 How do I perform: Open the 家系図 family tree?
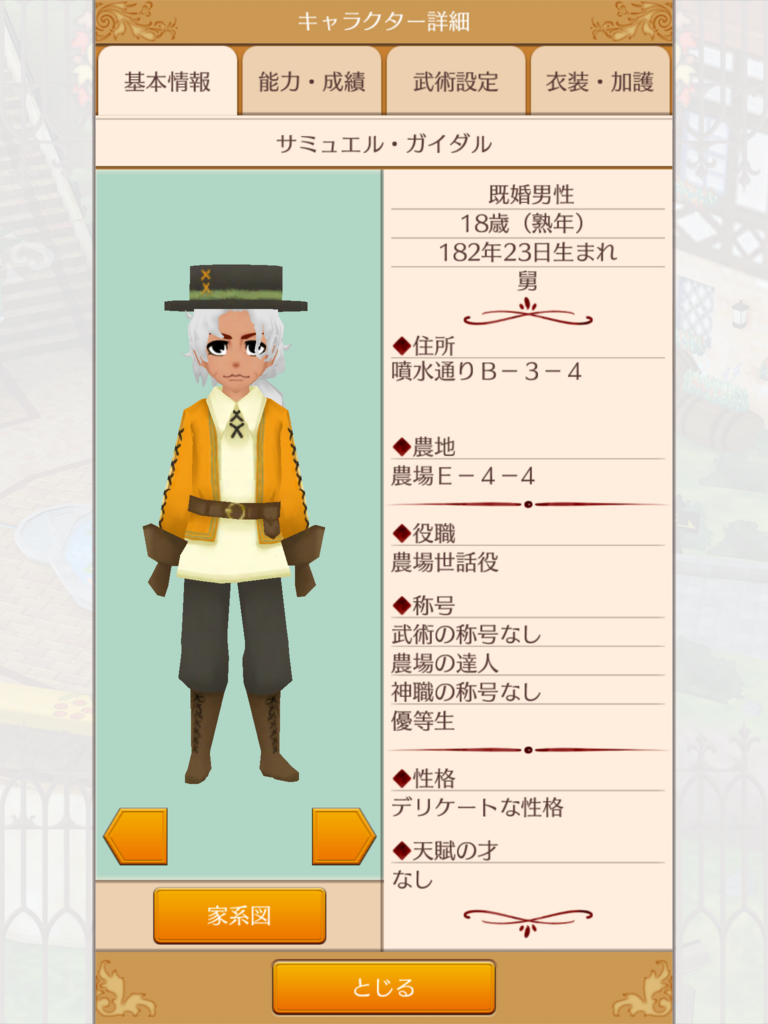click(239, 915)
